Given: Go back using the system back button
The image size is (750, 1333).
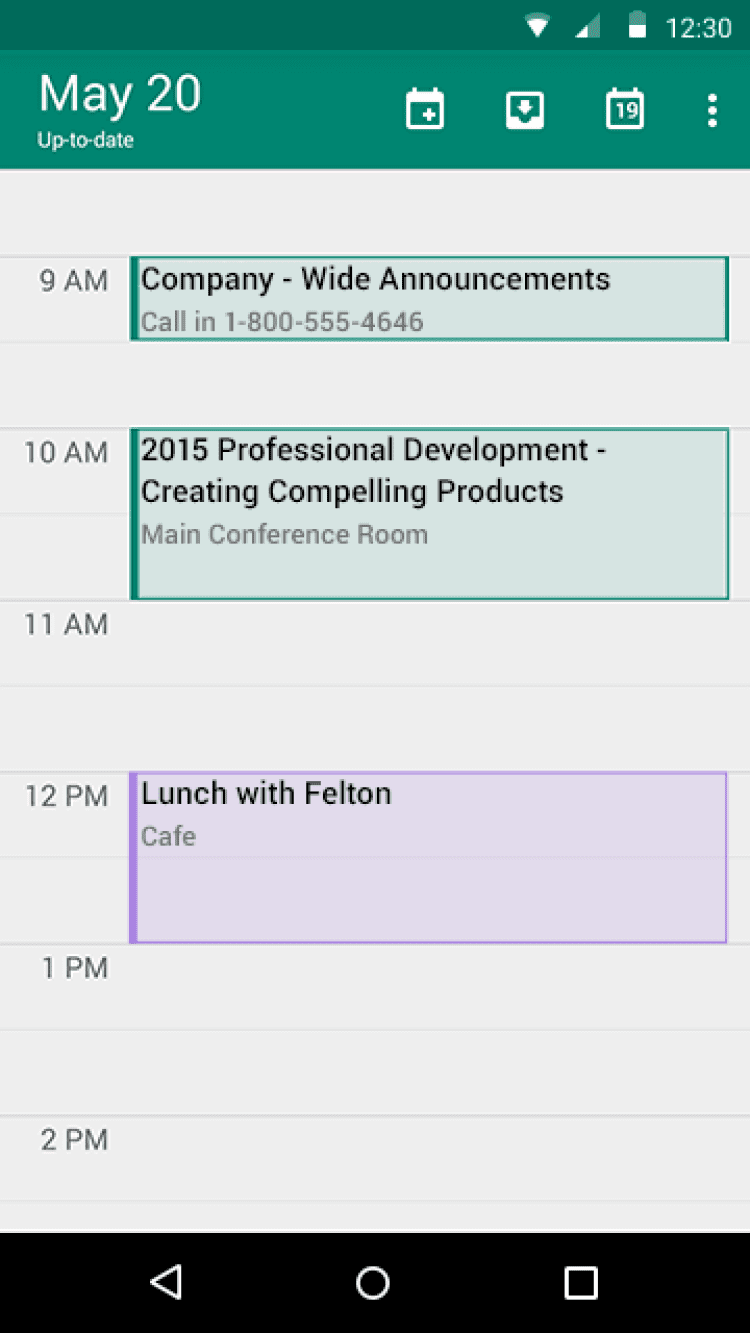Looking at the screenshot, I should (x=166, y=1282).
